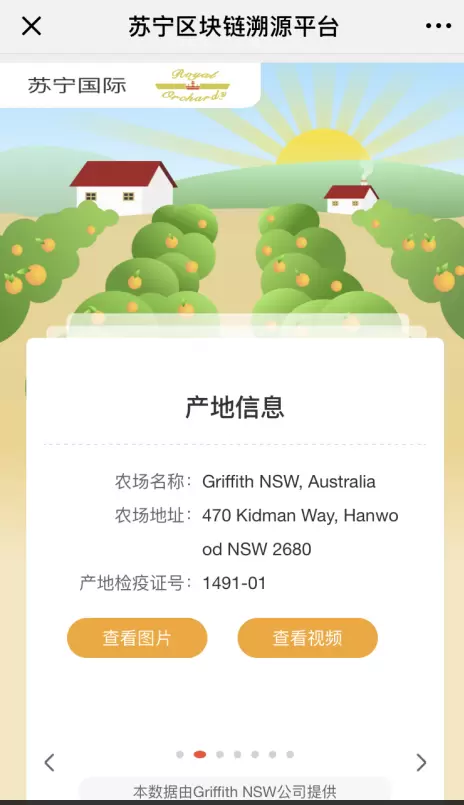Viewport: 464px width, 805px height.
Task: Go to the previous card with left arrow
Action: click(50, 762)
